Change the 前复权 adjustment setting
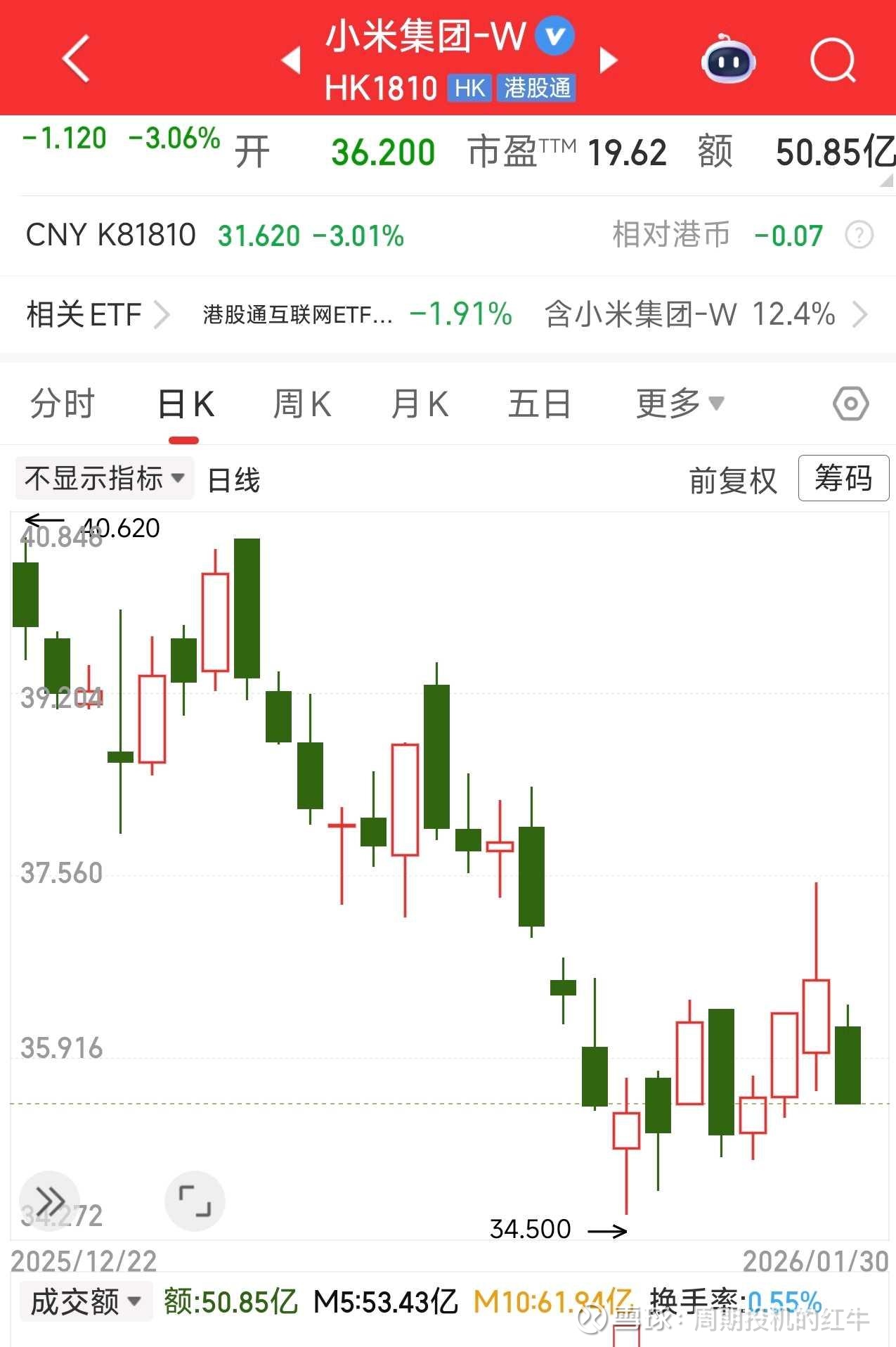896x1347 pixels. click(x=732, y=481)
